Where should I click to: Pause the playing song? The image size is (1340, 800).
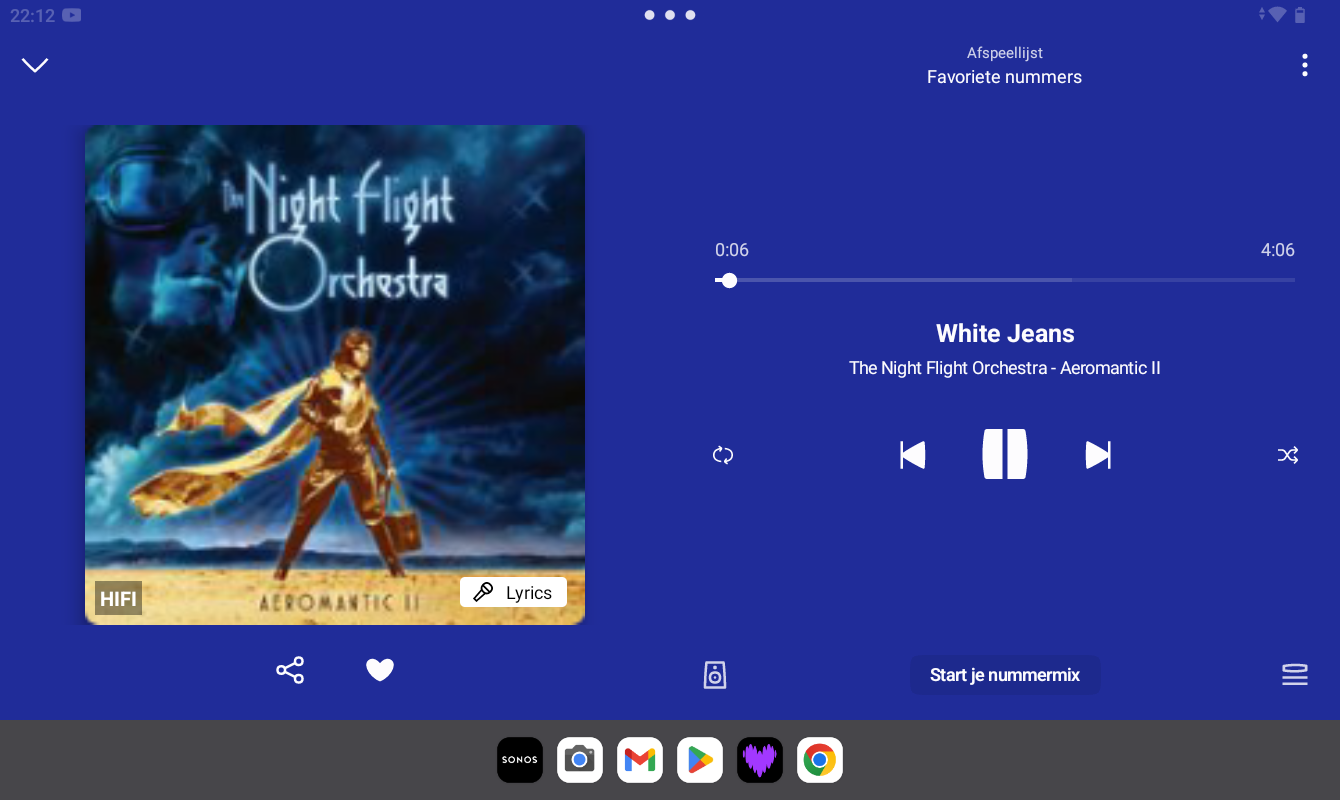coord(1005,455)
